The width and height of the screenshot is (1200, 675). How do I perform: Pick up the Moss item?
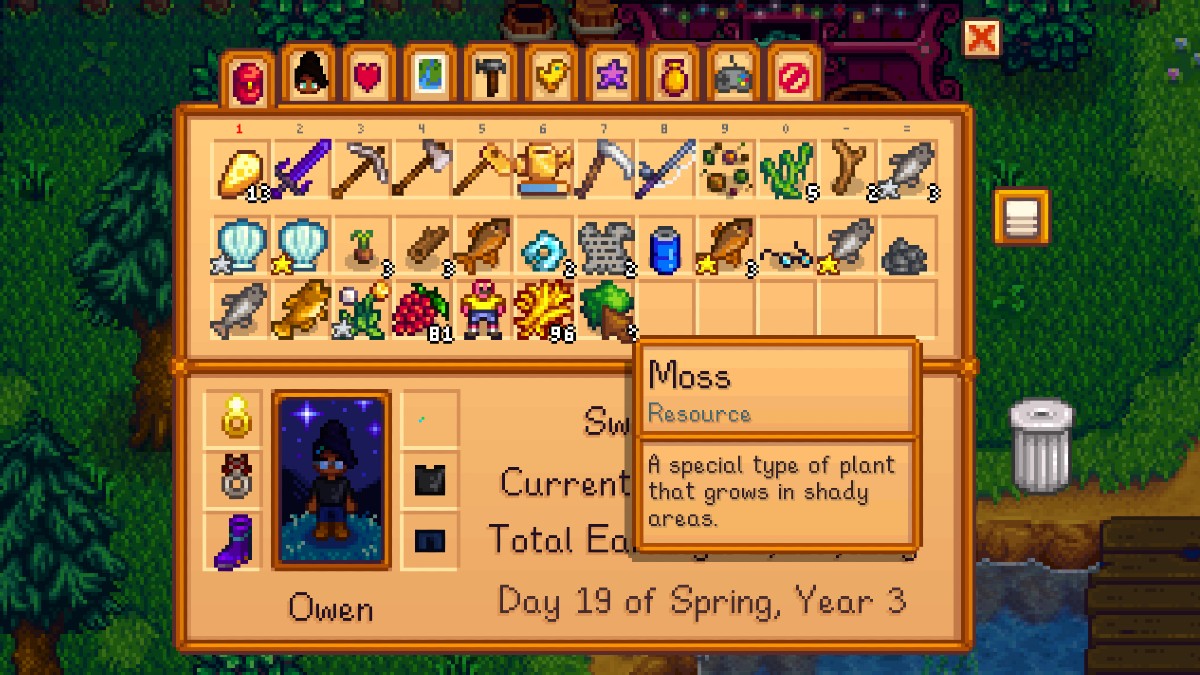click(606, 310)
